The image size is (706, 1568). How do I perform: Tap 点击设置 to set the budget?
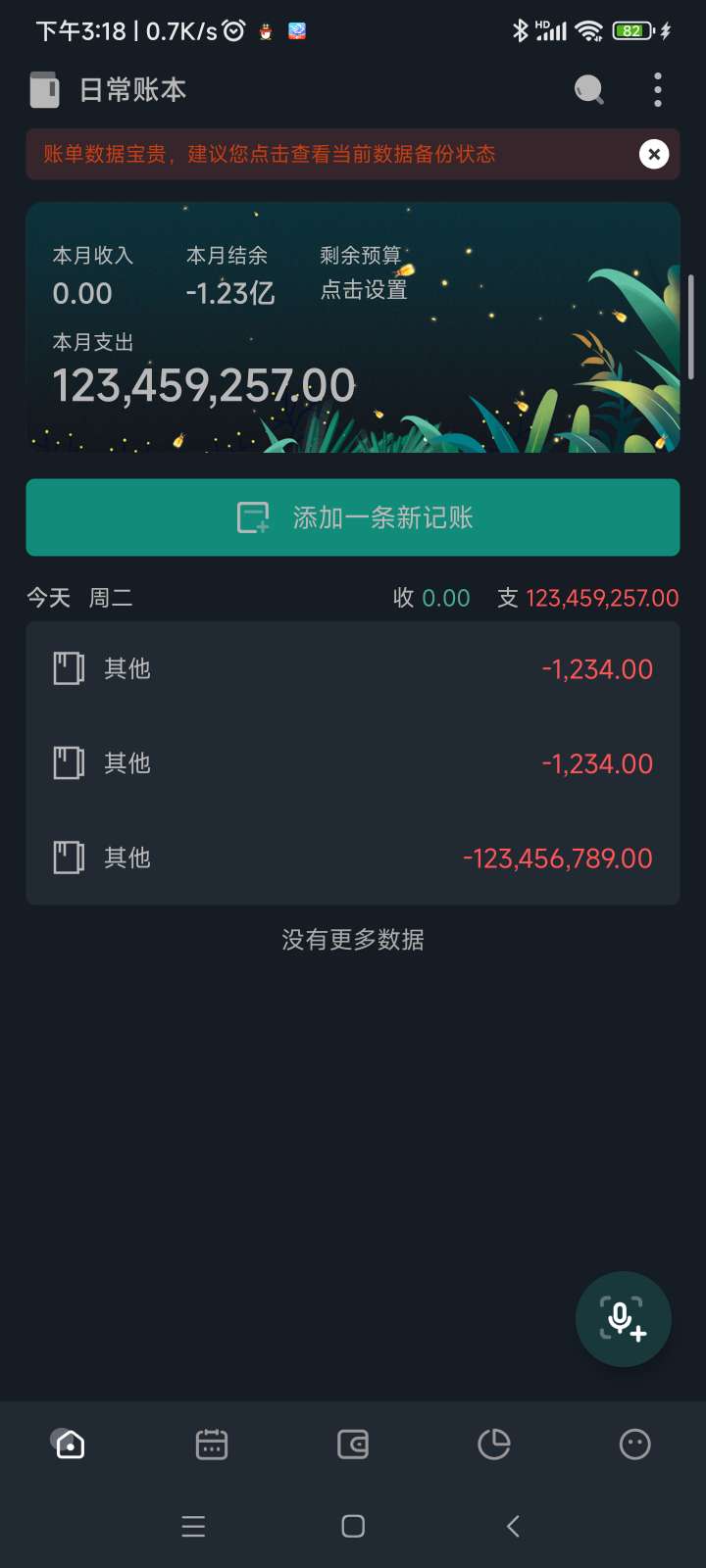coord(364,290)
